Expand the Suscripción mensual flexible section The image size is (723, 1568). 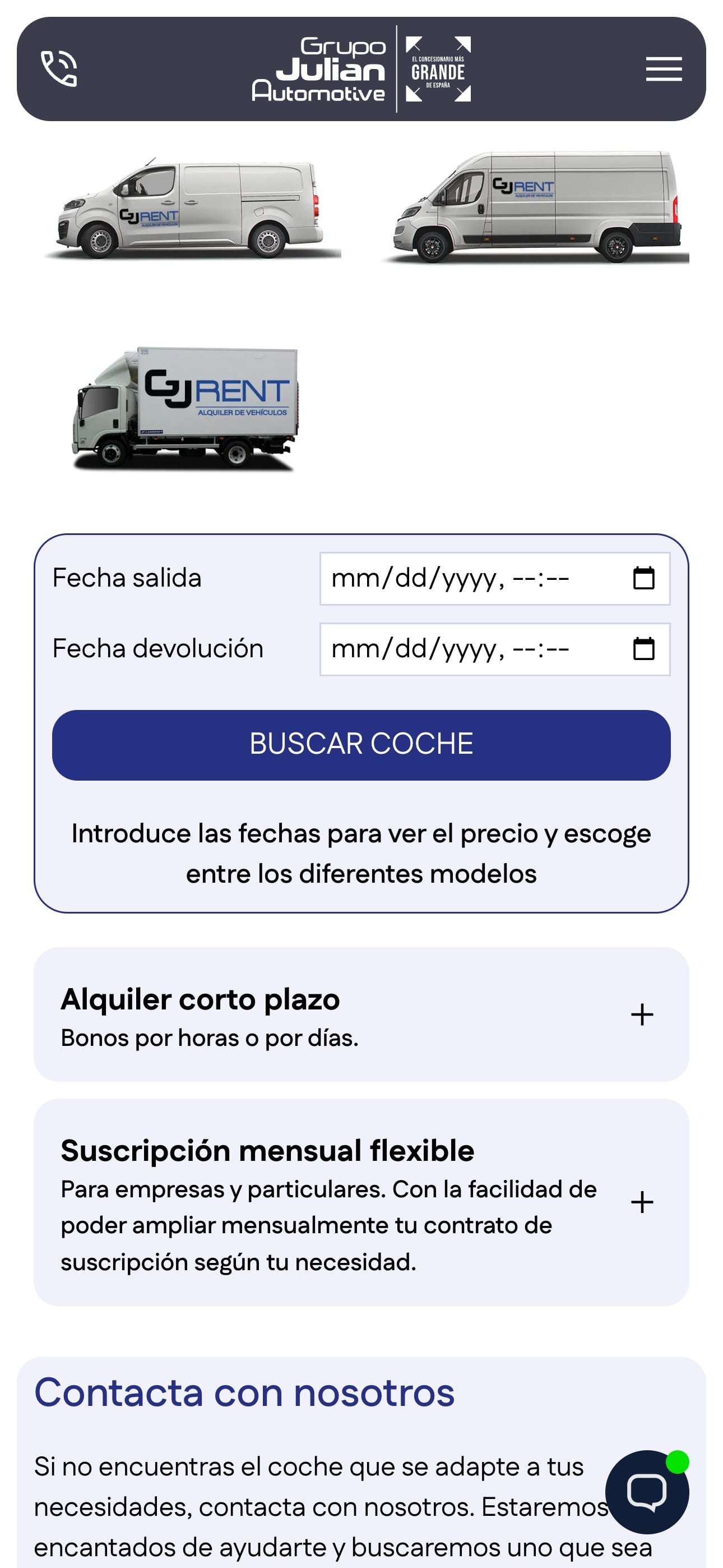pos(641,1202)
